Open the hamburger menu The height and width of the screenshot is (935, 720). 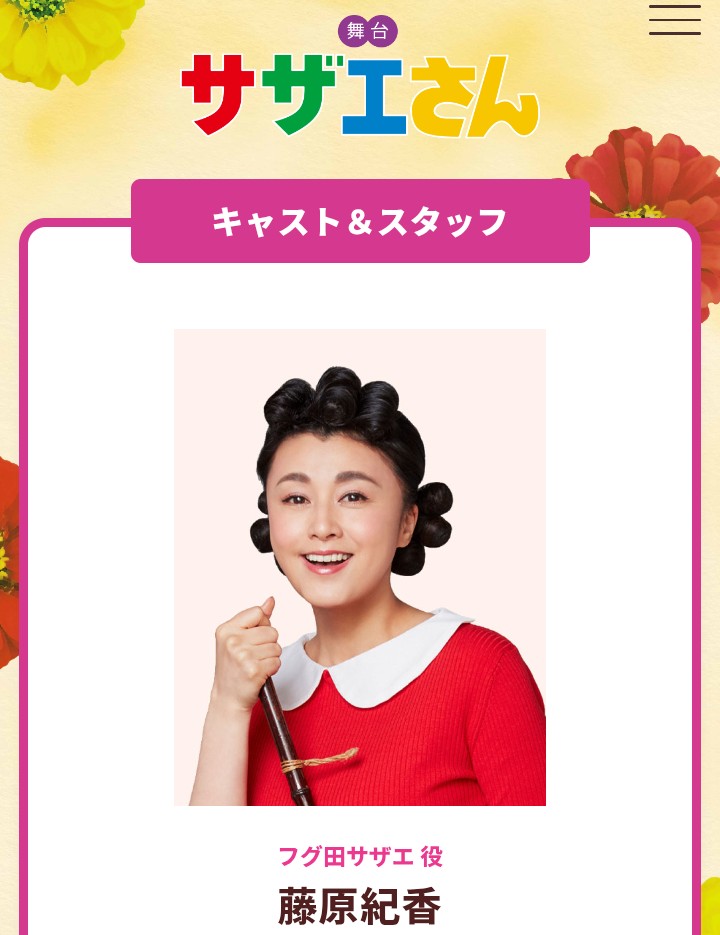(x=674, y=19)
